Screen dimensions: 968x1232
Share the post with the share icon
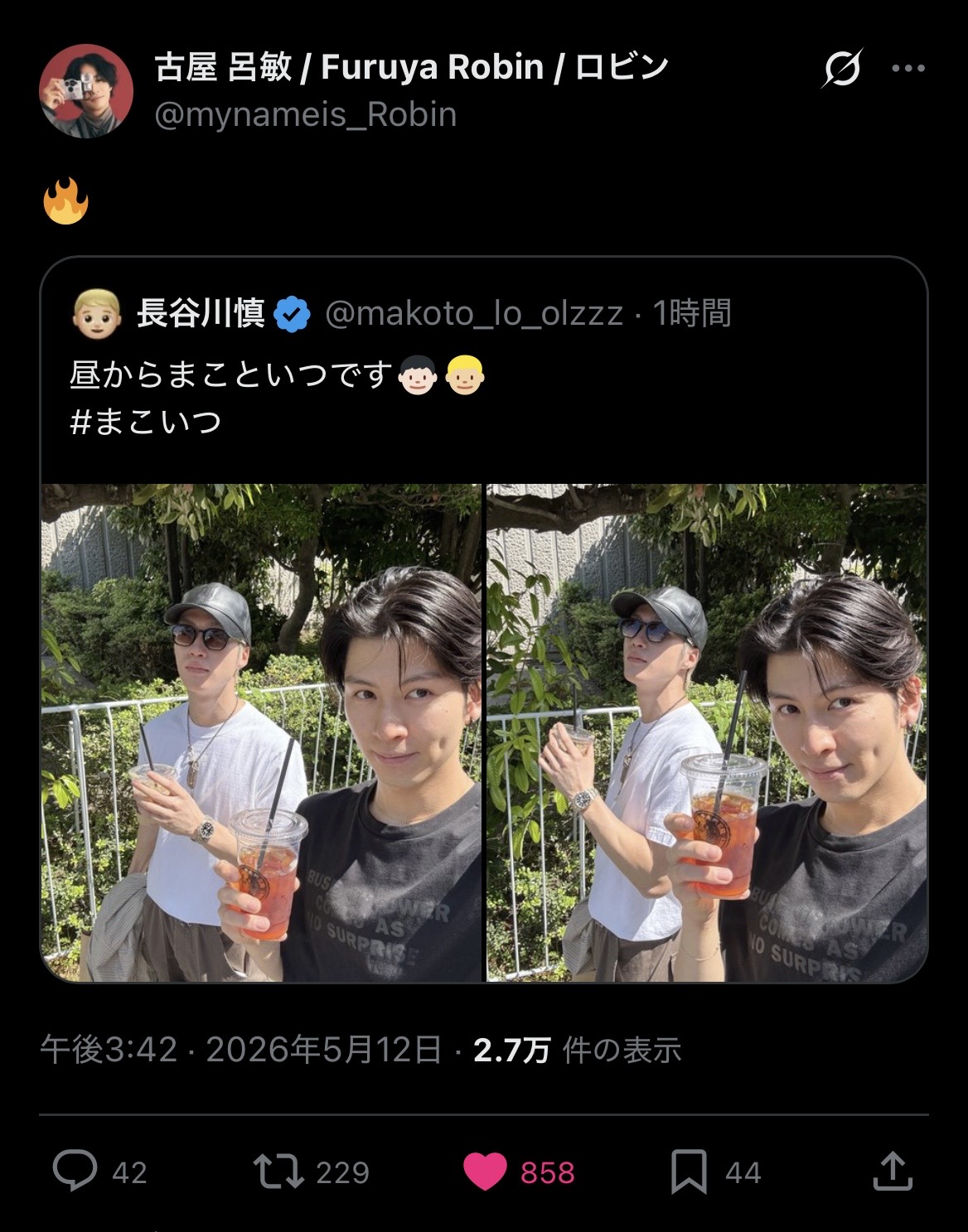click(x=893, y=1171)
